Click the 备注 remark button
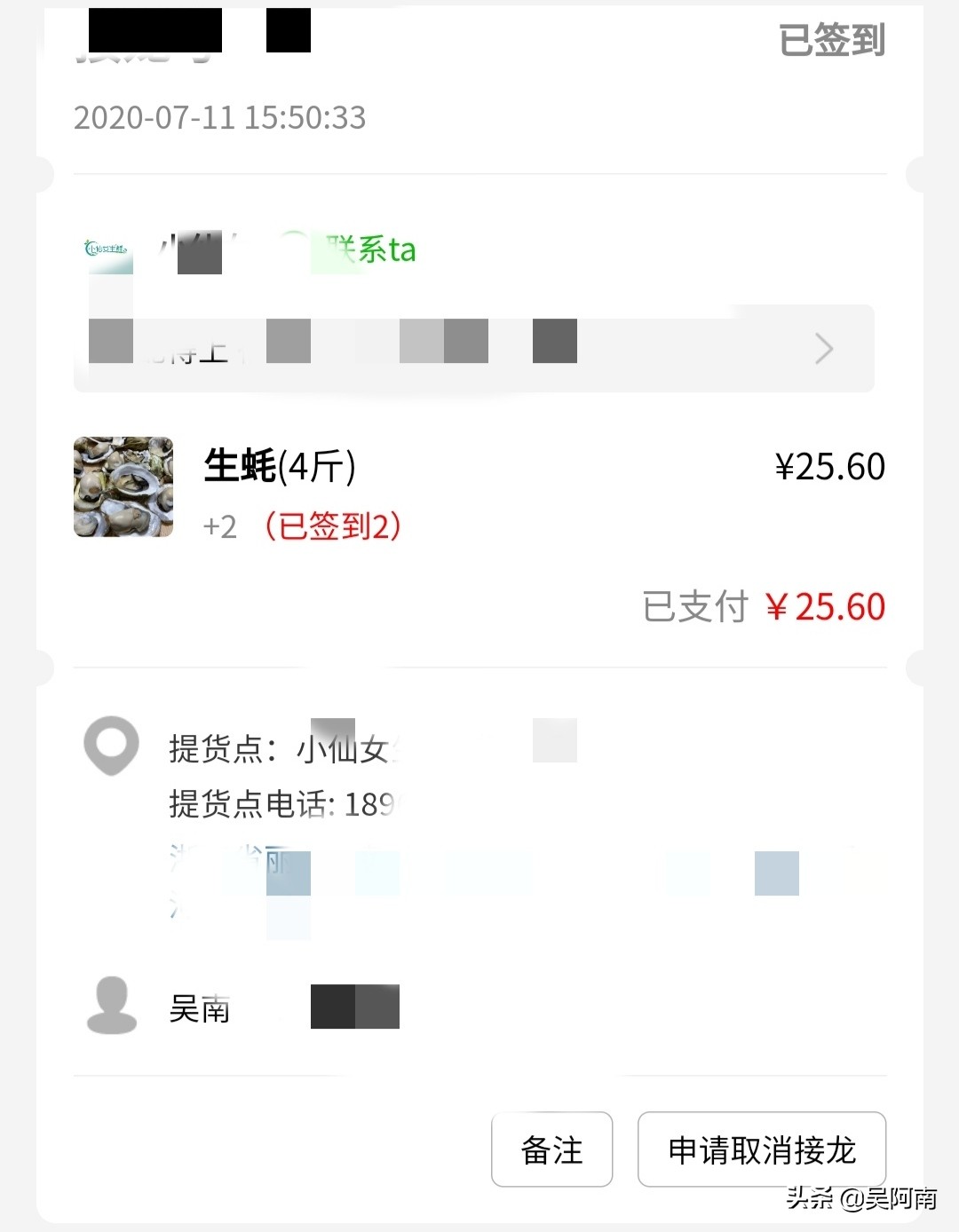 coord(551,1149)
